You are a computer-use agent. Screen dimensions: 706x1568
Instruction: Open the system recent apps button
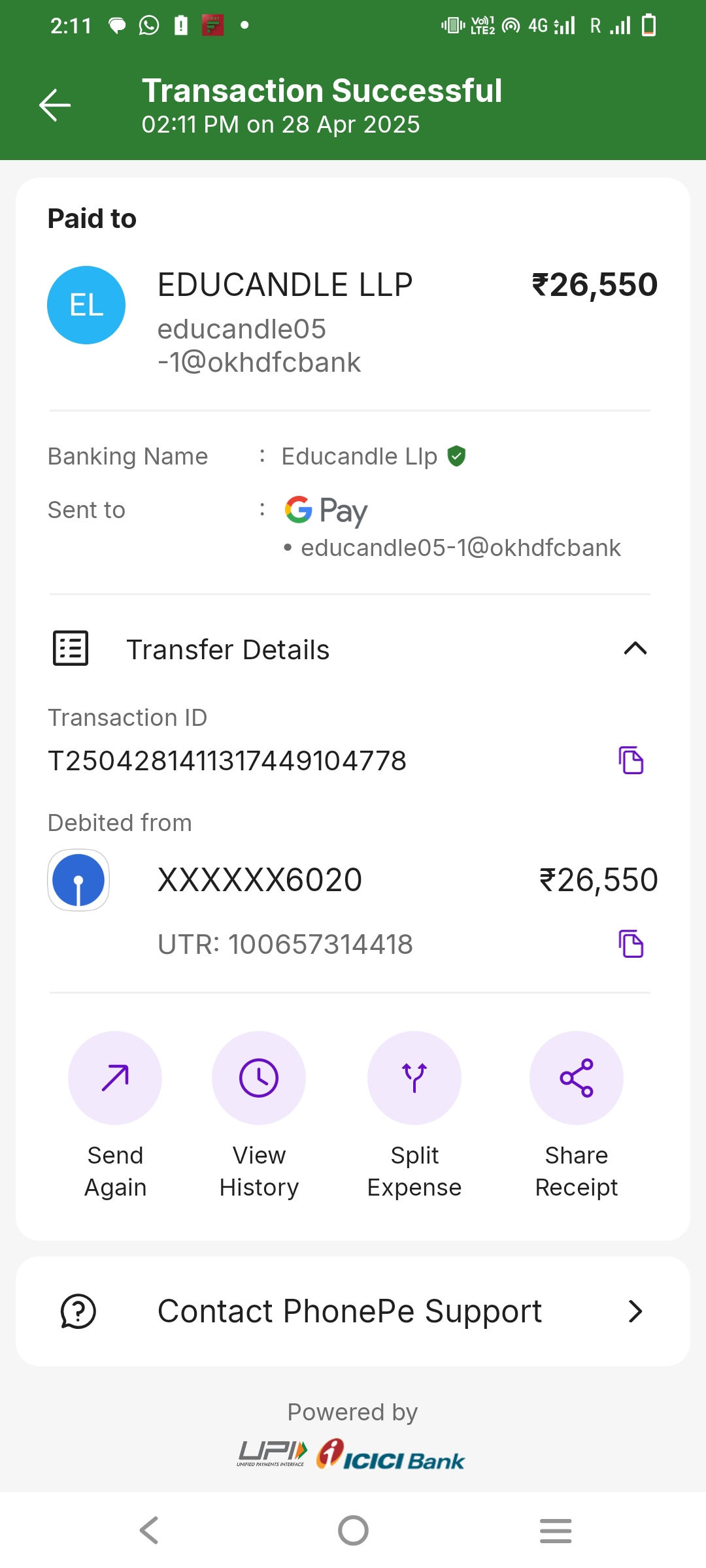click(556, 1530)
